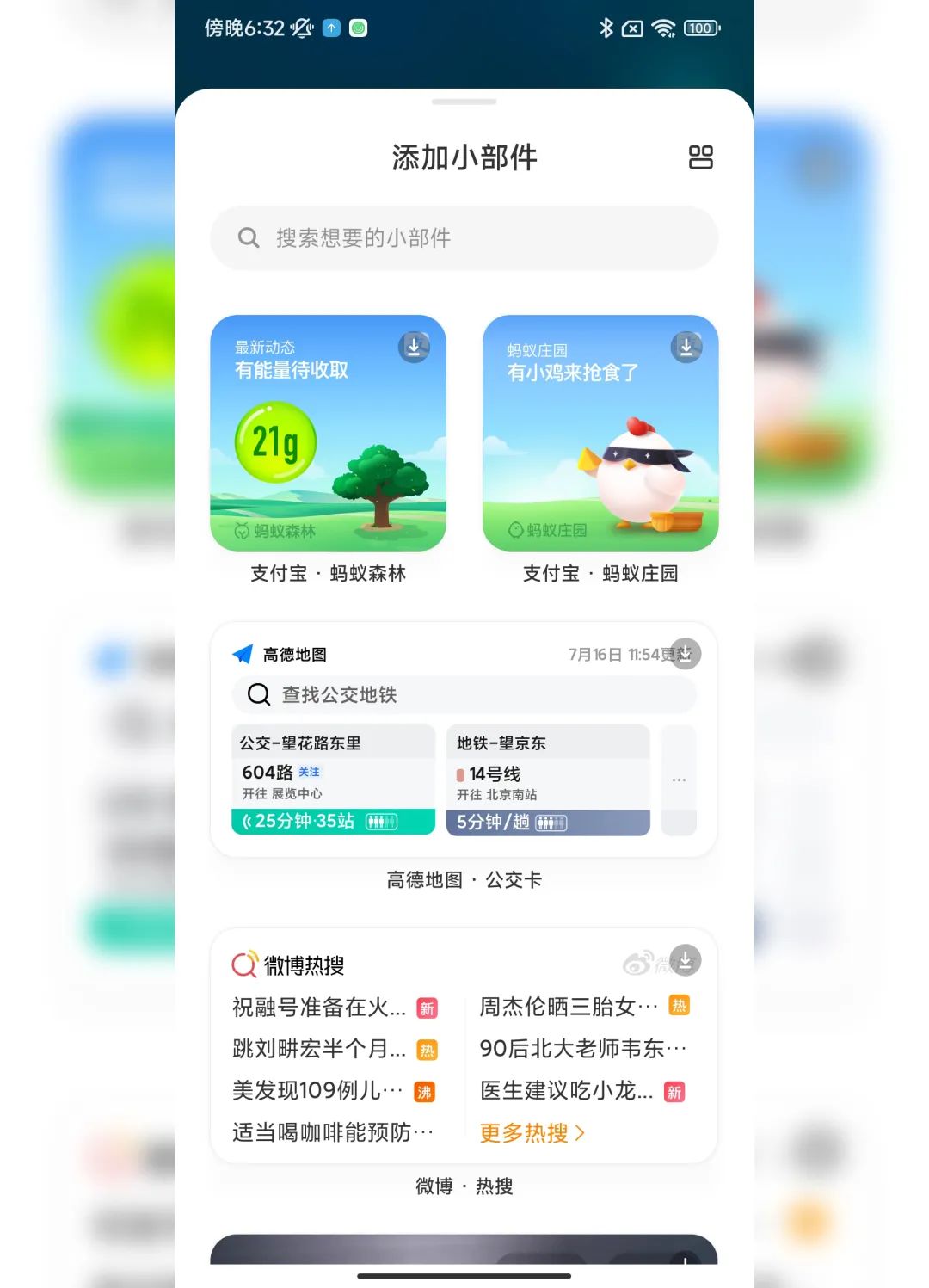
Task: Tap the download icon on 微博热搜 widget
Action: coord(686,959)
